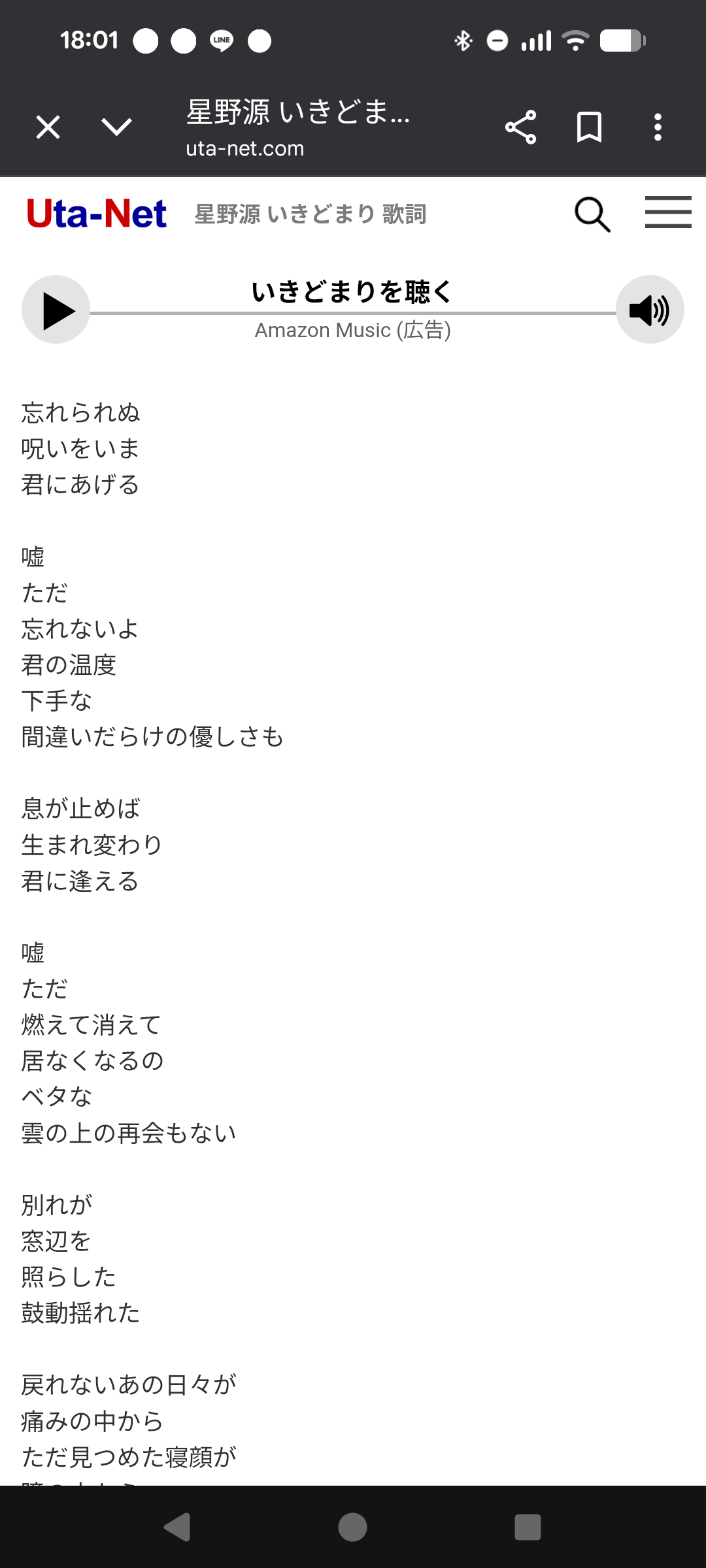706x1568 pixels.
Task: Close the in-app browser tab
Action: [48, 127]
